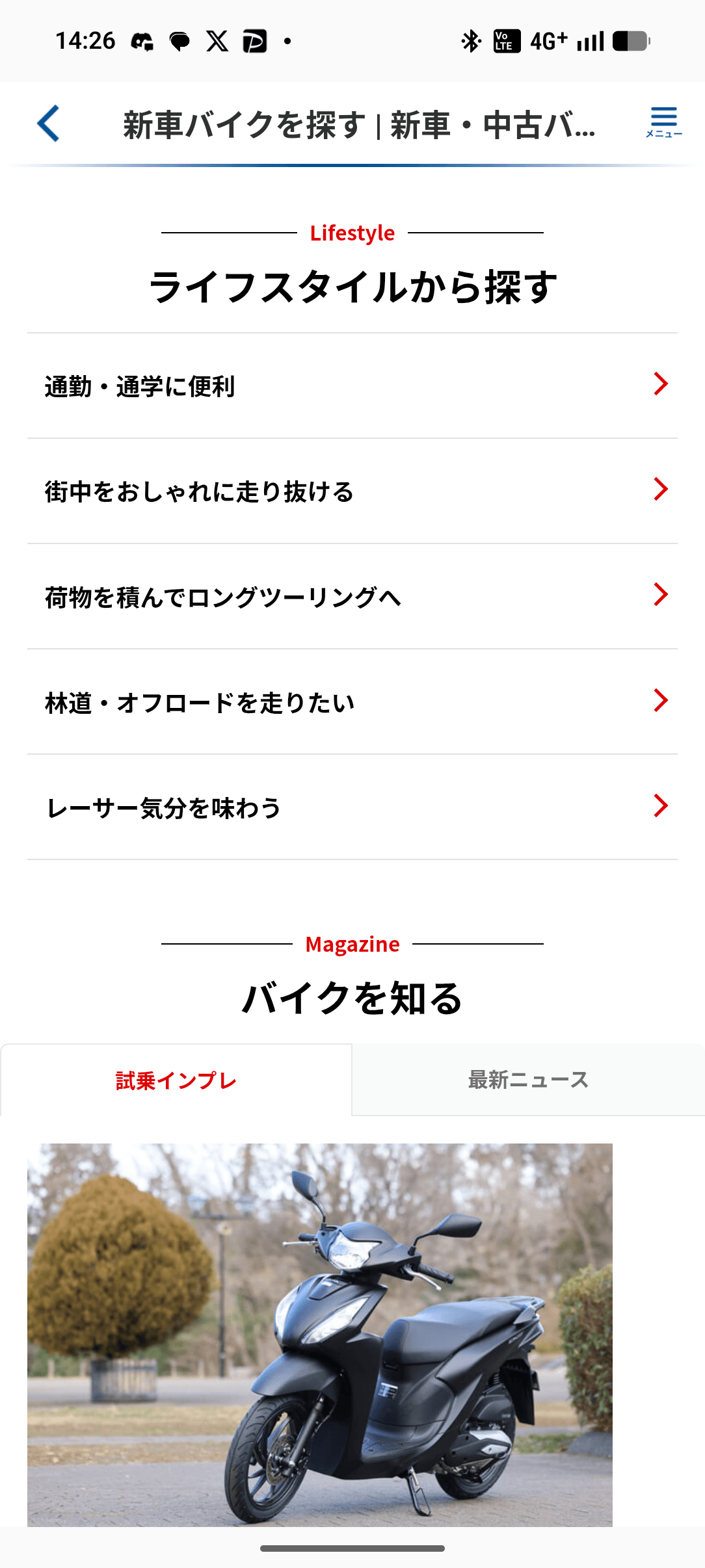705x1568 pixels.
Task: Open the black scooter review article
Action: click(x=320, y=1334)
